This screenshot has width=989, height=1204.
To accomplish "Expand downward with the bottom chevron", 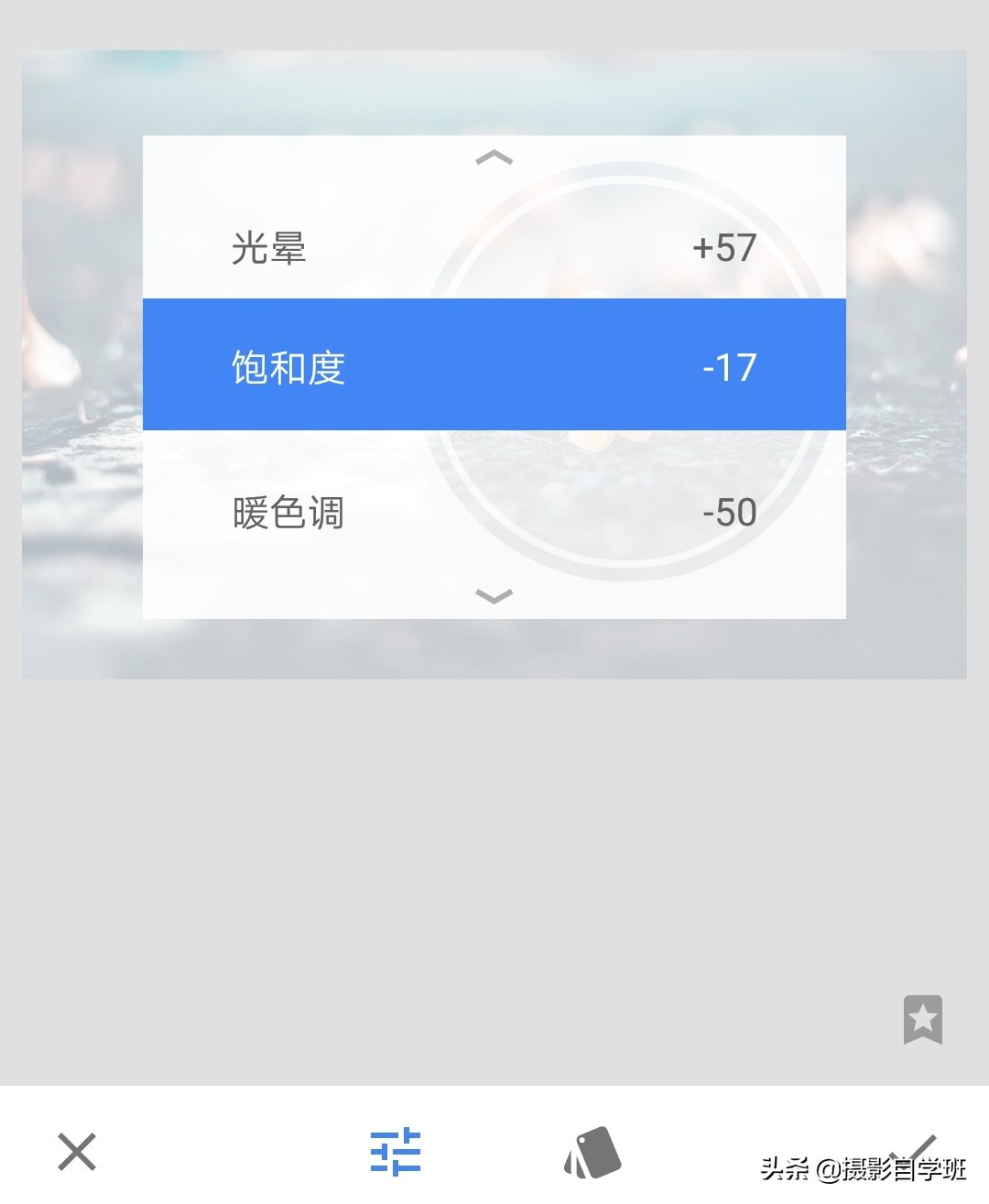I will (x=494, y=596).
